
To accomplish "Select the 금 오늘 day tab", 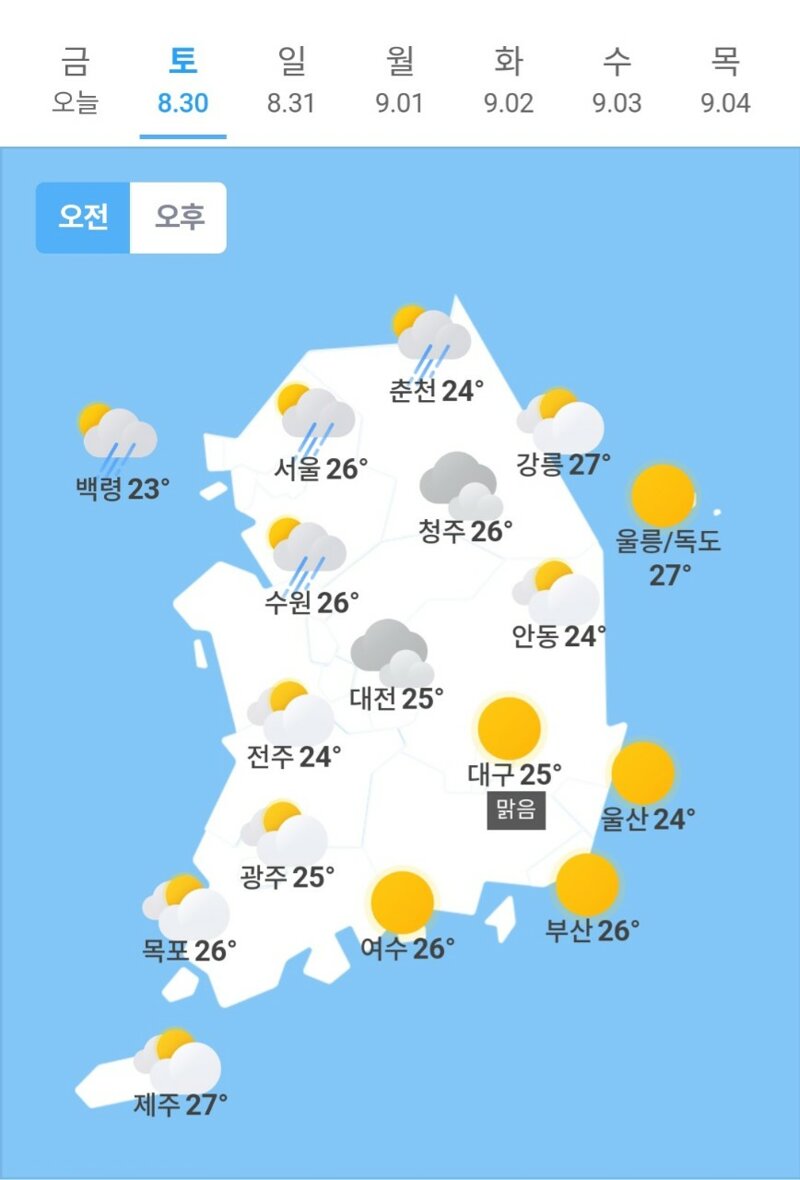I will click(x=75, y=80).
